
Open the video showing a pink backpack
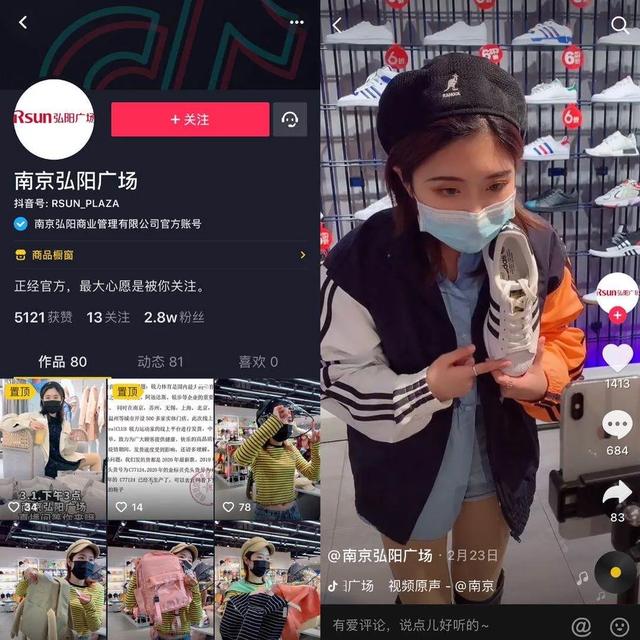160,580
